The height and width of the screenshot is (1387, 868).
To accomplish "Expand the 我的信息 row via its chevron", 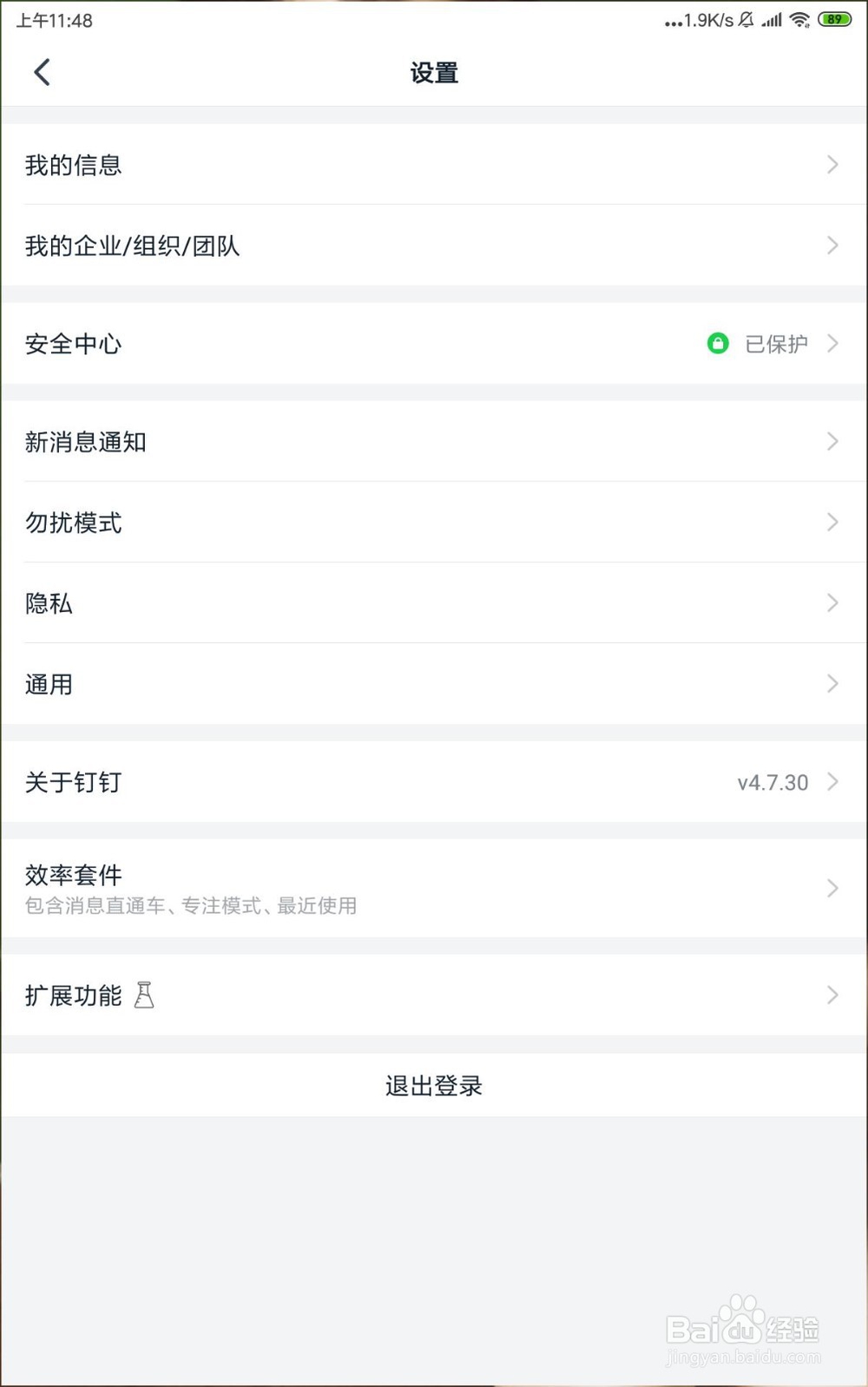I will tap(831, 164).
